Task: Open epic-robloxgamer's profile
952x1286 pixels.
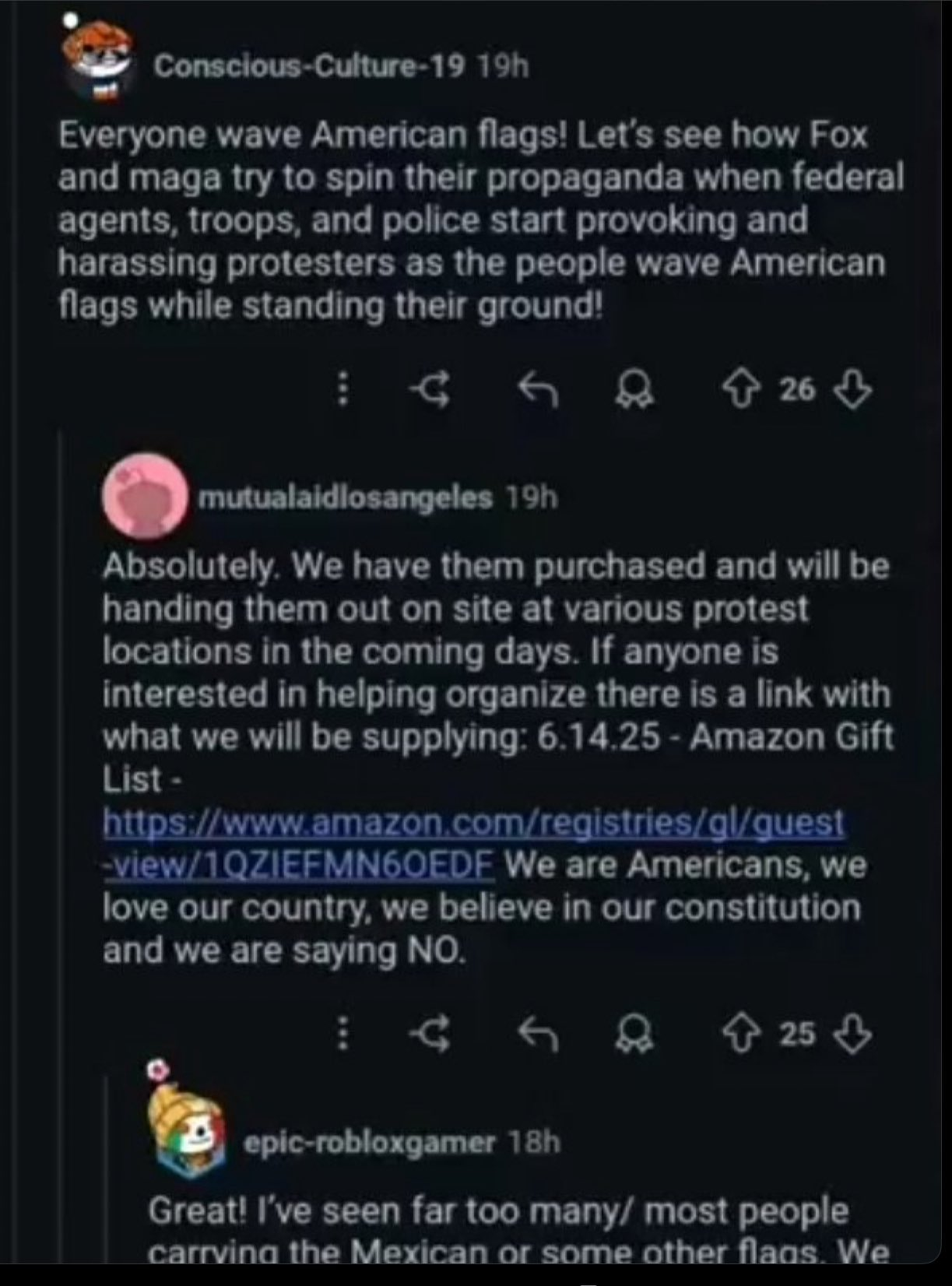Action: tap(370, 1143)
